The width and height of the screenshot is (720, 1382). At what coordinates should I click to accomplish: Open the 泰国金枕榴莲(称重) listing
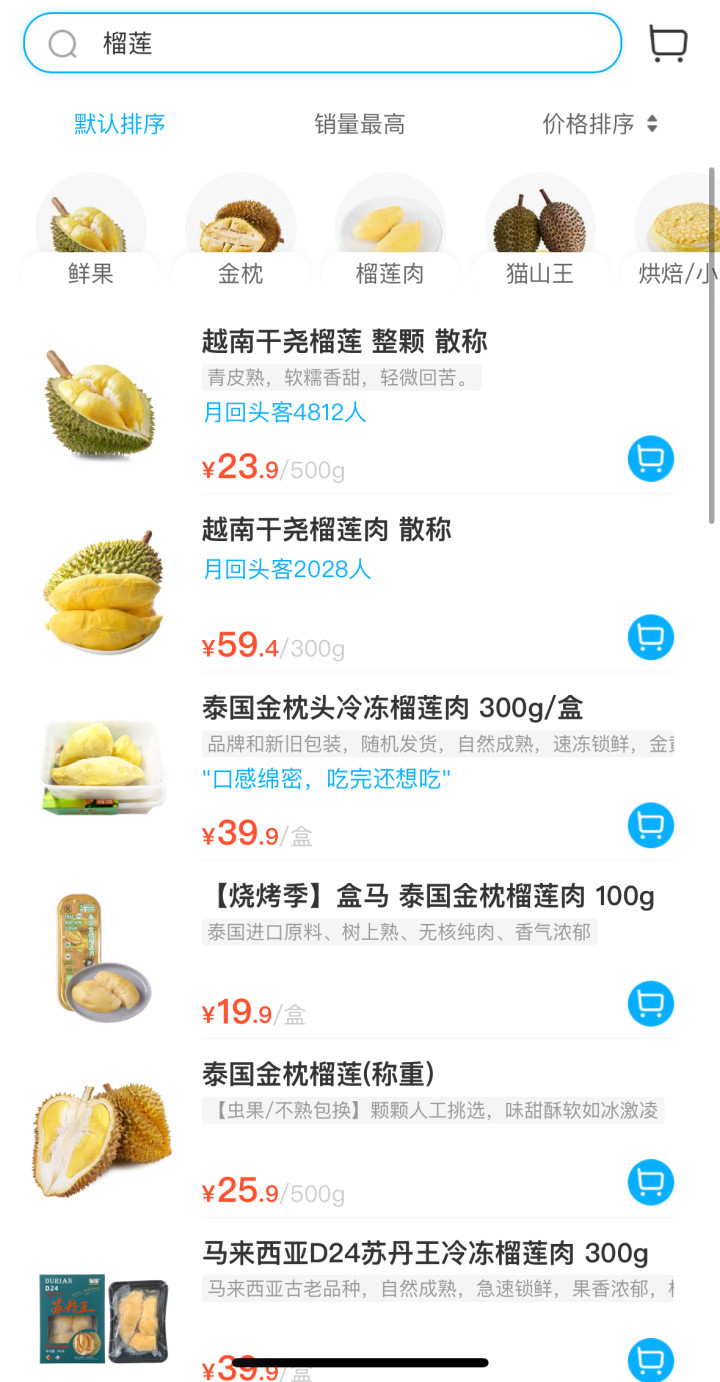[318, 1075]
